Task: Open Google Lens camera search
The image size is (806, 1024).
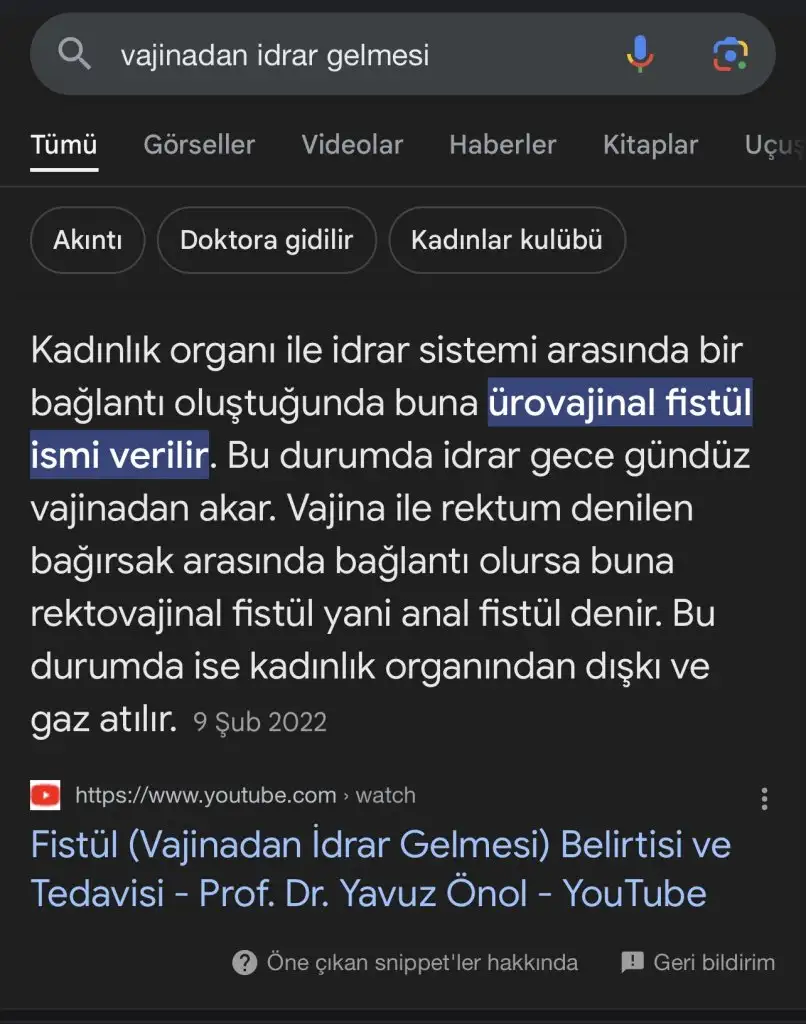Action: coord(731,54)
